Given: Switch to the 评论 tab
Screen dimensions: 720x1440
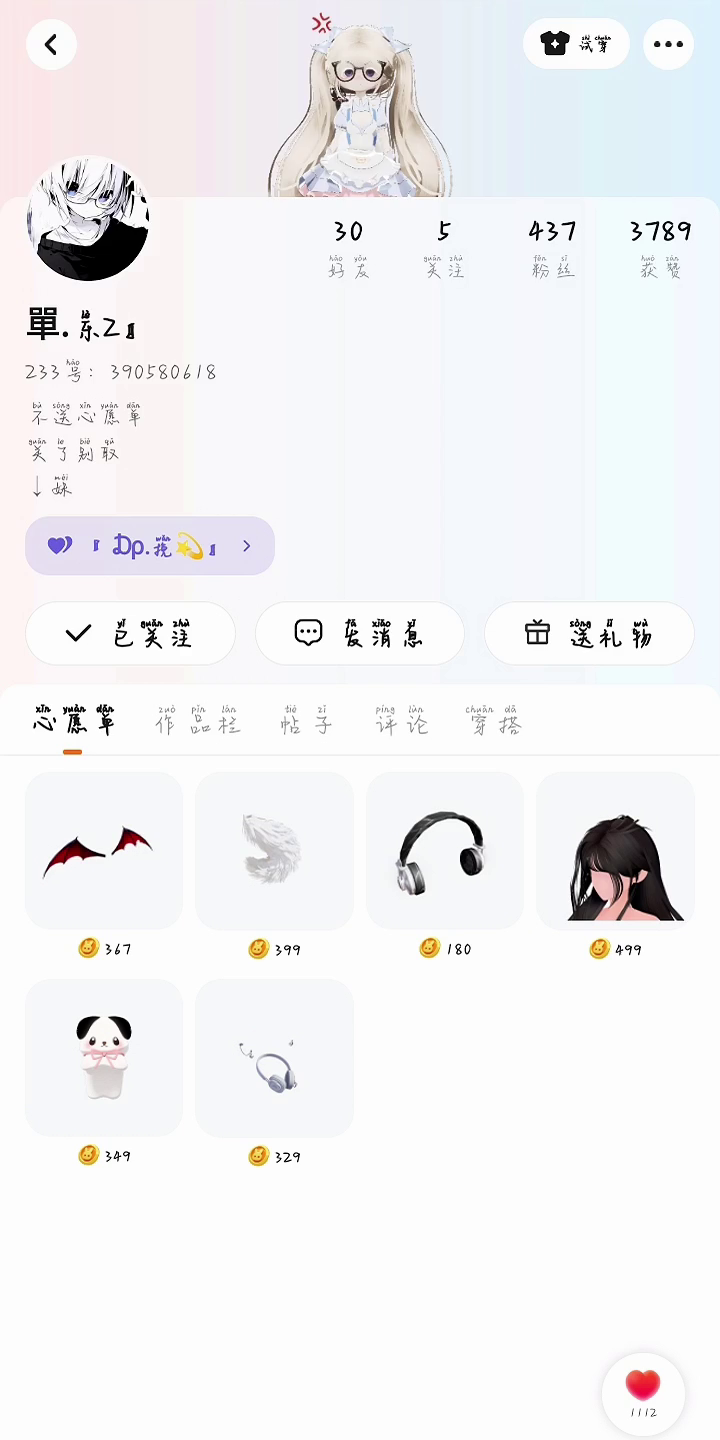Looking at the screenshot, I should (x=402, y=722).
